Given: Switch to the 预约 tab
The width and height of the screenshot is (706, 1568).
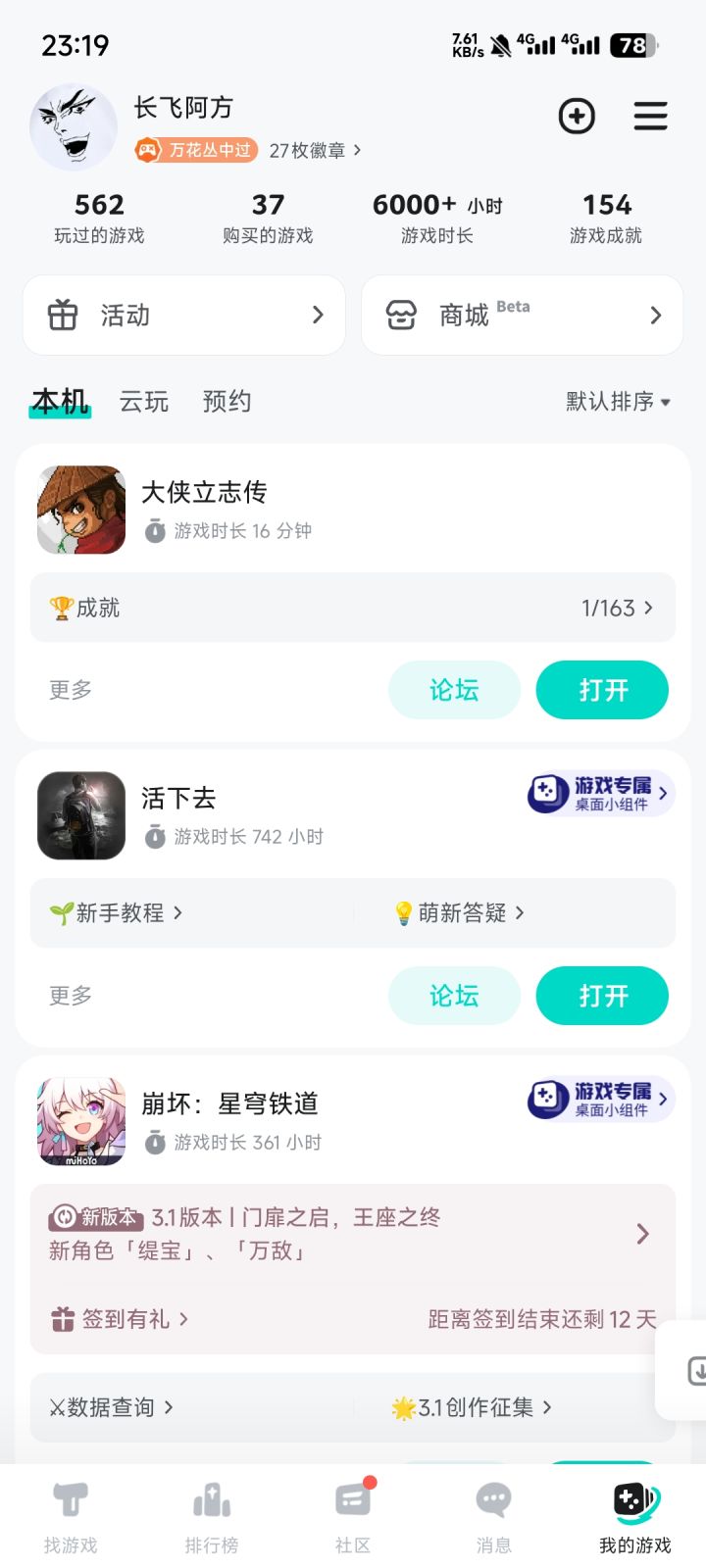Looking at the screenshot, I should point(227,402).
